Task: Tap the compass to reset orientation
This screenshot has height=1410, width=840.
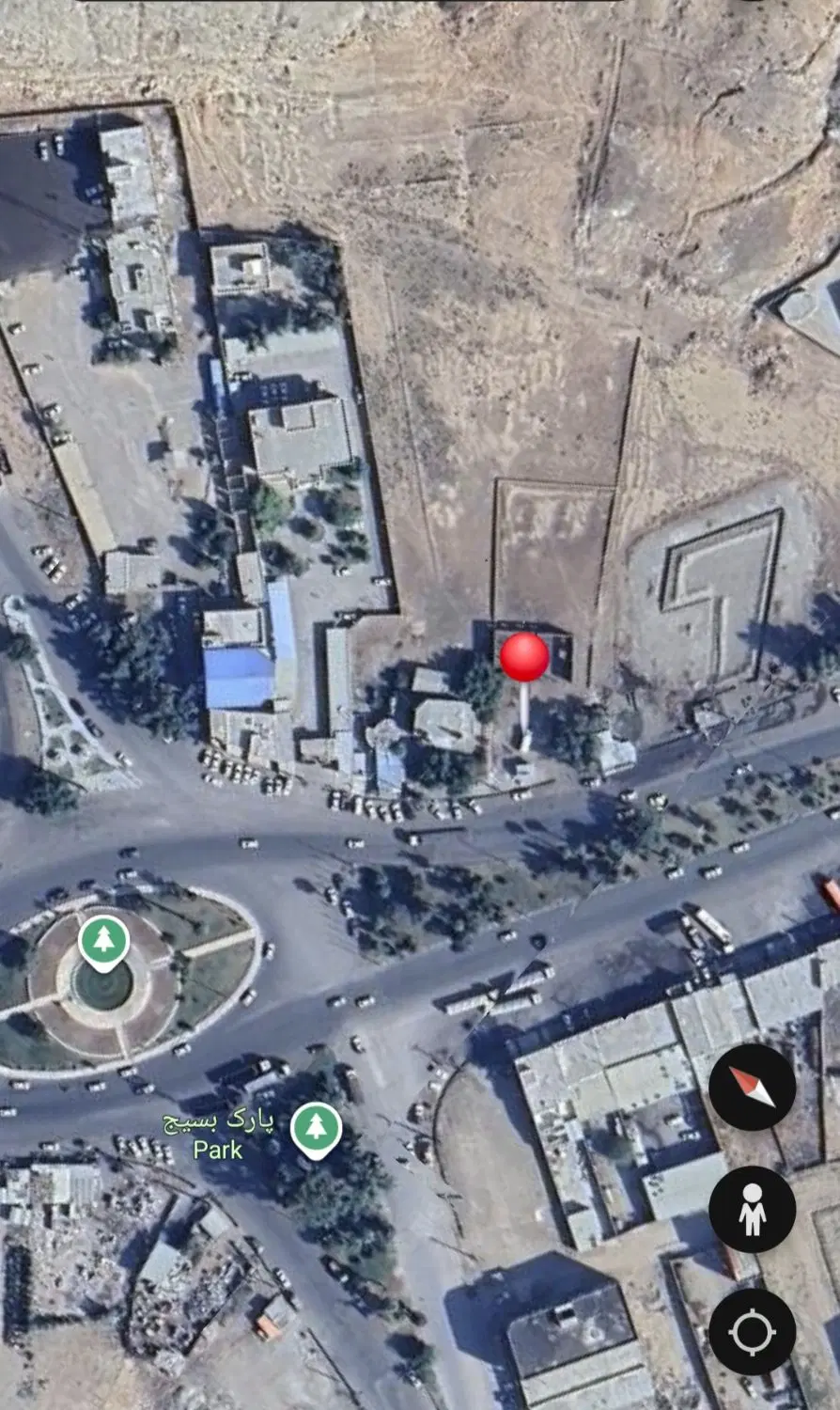Action: click(x=752, y=1087)
